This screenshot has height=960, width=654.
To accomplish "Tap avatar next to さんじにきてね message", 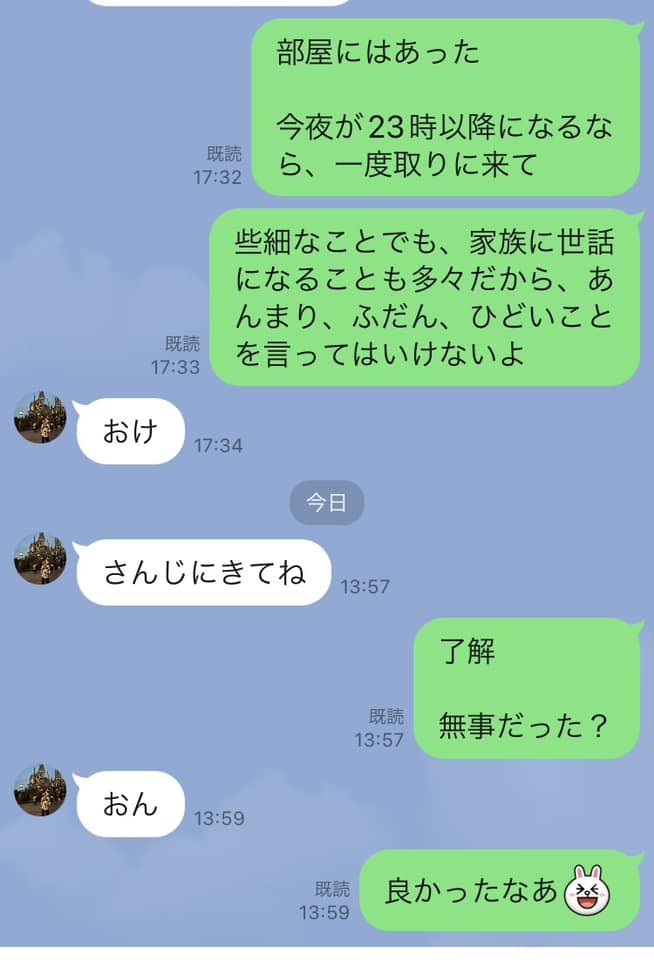I will [40, 558].
